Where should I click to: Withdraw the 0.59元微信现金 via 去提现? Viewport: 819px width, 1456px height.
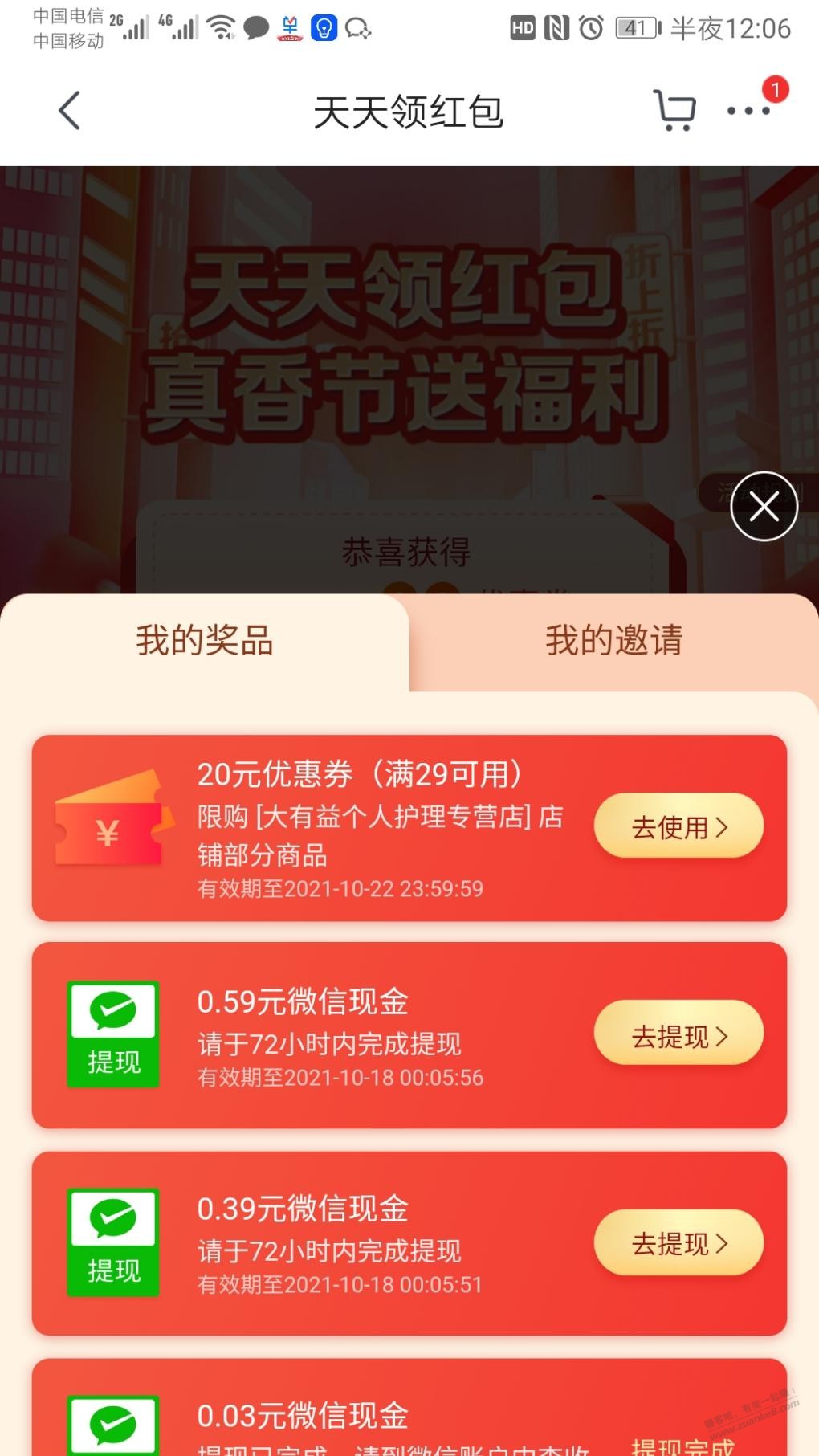tap(678, 1034)
